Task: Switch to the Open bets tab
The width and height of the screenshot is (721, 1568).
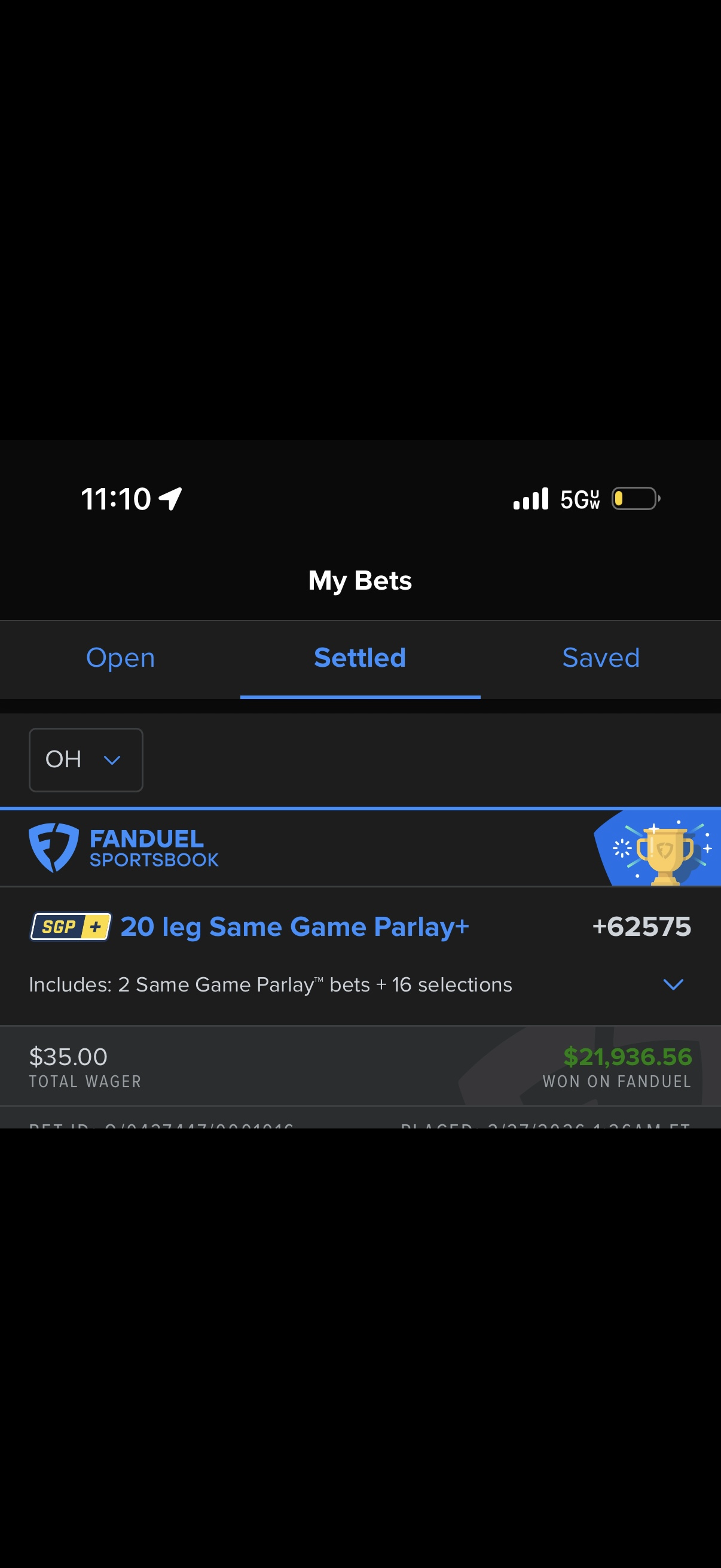Action: coord(121,658)
